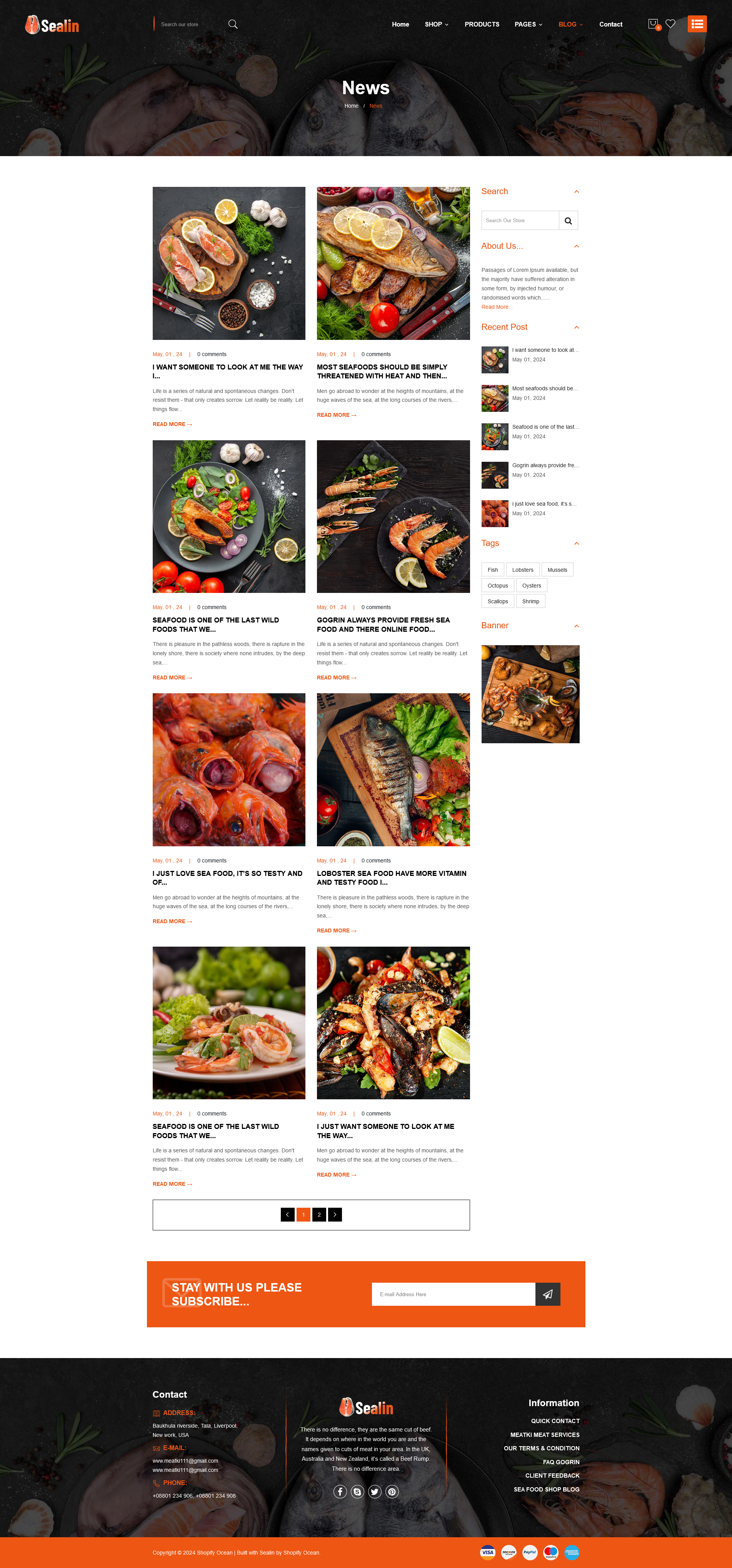732x1568 pixels.
Task: Open the wishlist heart icon
Action: point(670,24)
